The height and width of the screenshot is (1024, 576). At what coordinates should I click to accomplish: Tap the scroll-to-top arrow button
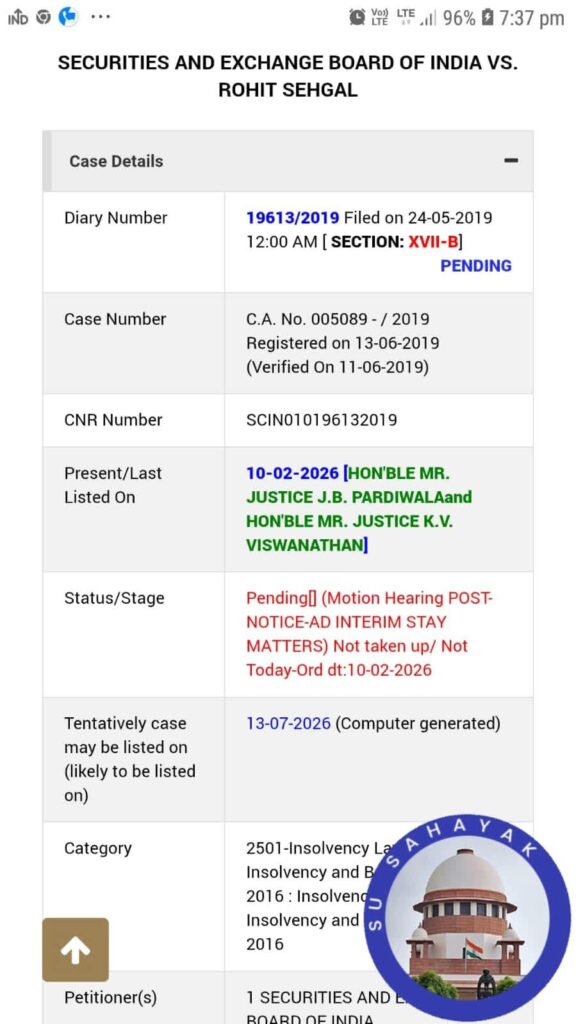pyautogui.click(x=76, y=950)
